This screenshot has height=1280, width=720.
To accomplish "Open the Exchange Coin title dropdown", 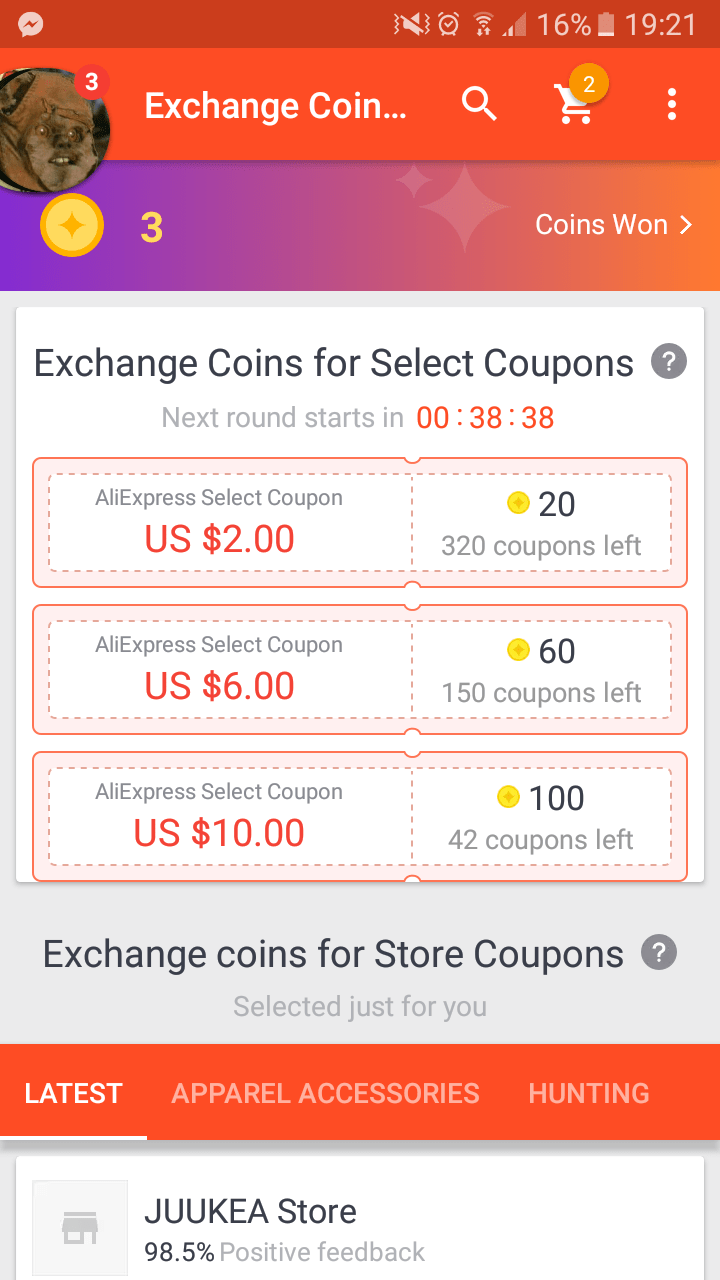I will 276,104.
